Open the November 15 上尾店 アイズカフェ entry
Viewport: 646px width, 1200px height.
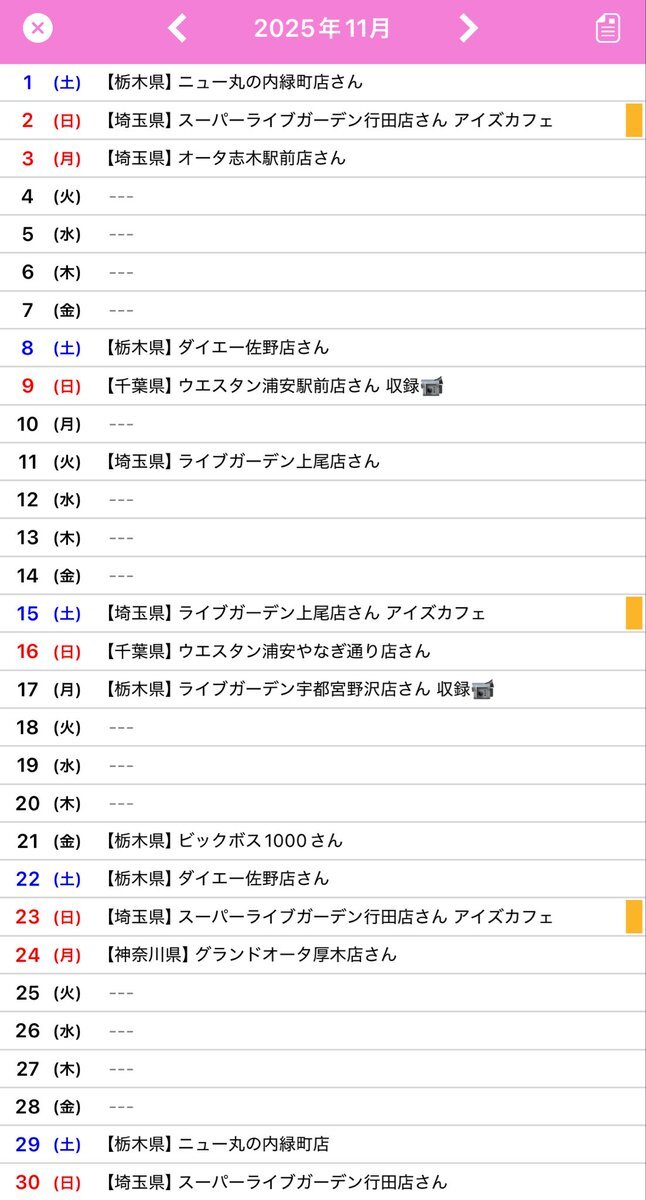coord(323,613)
